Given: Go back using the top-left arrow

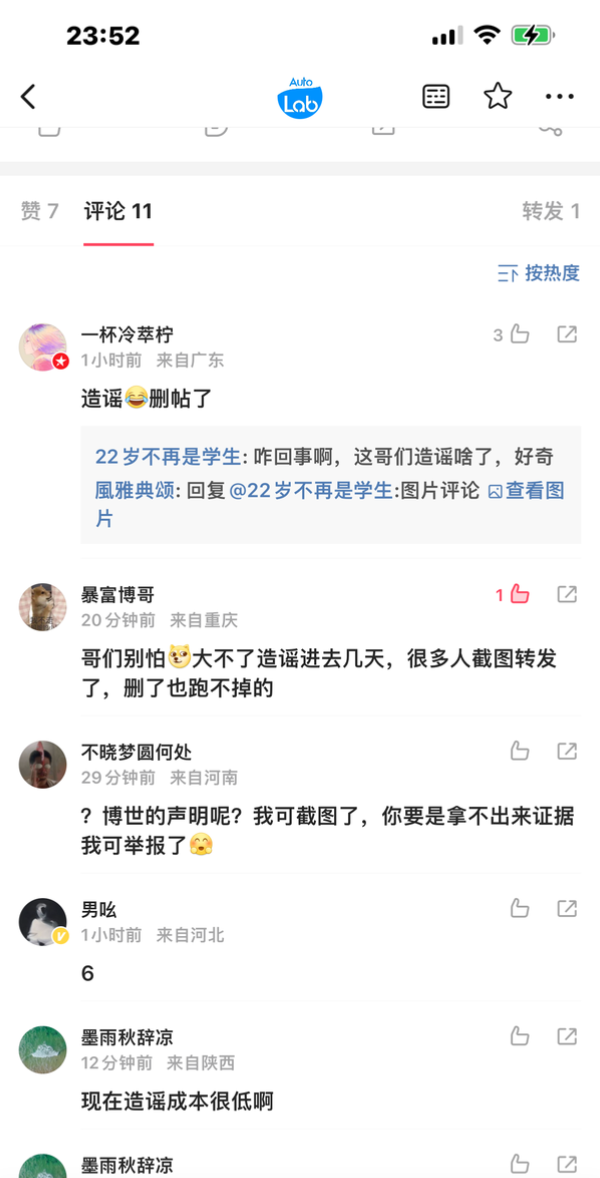Looking at the screenshot, I should pyautogui.click(x=28, y=97).
